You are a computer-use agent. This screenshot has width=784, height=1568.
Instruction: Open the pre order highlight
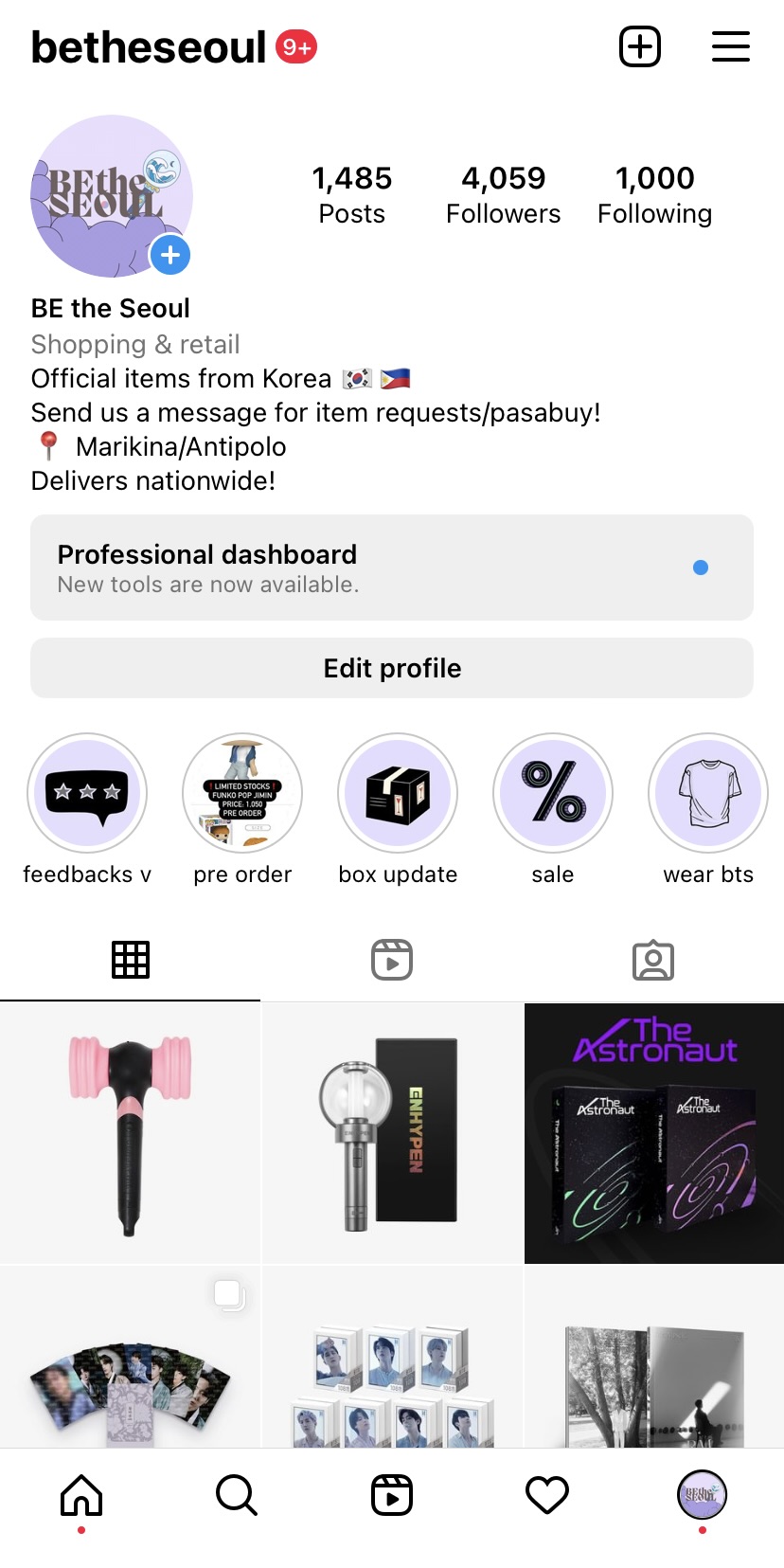coord(242,794)
